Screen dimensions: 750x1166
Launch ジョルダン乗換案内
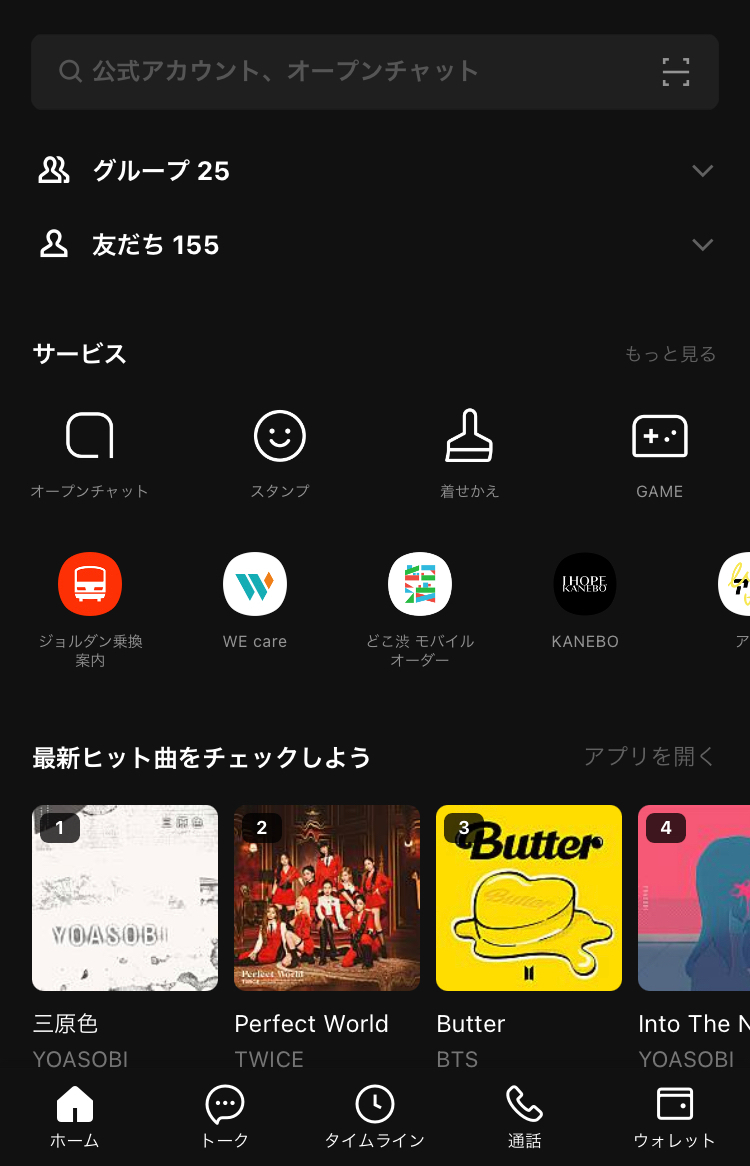pyautogui.click(x=90, y=584)
